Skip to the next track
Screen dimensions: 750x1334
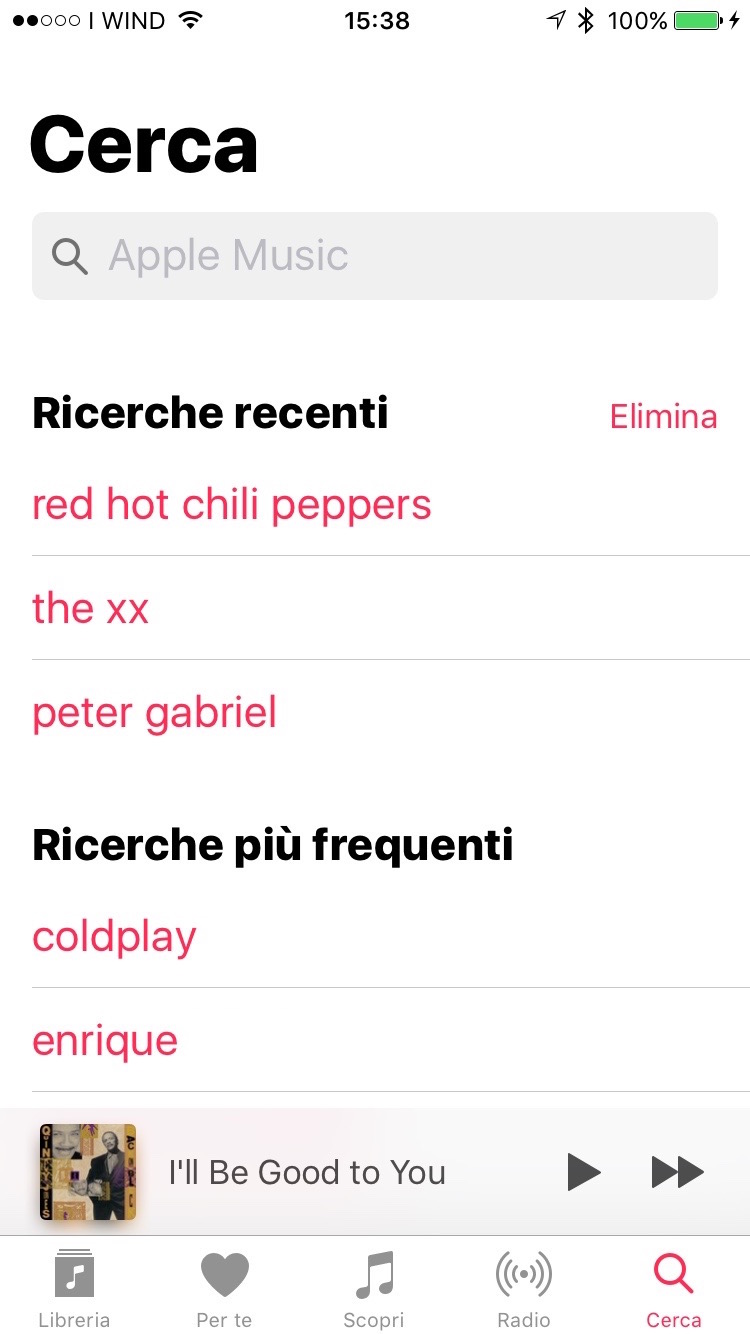(x=677, y=1172)
